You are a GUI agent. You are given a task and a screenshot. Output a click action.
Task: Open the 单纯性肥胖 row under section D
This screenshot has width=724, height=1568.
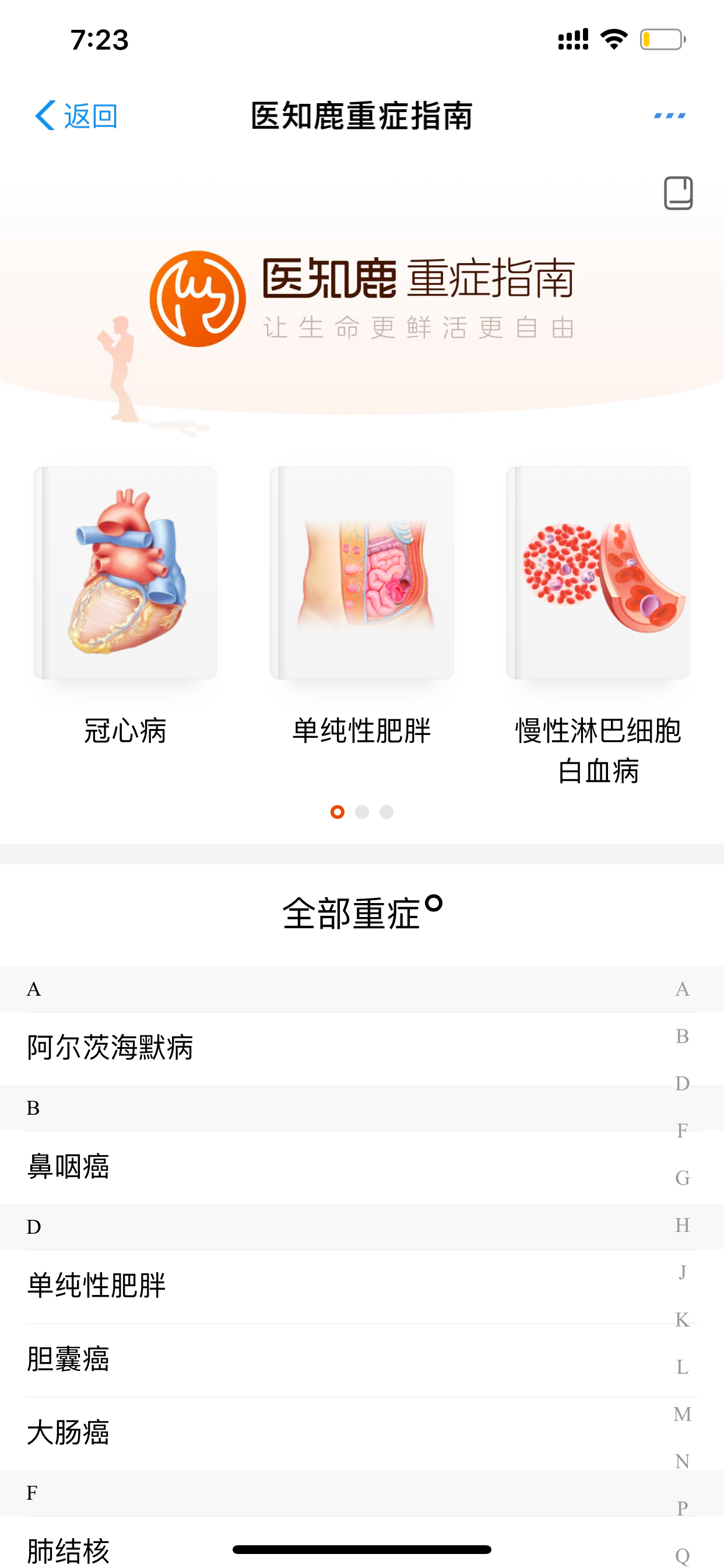coord(362,1286)
